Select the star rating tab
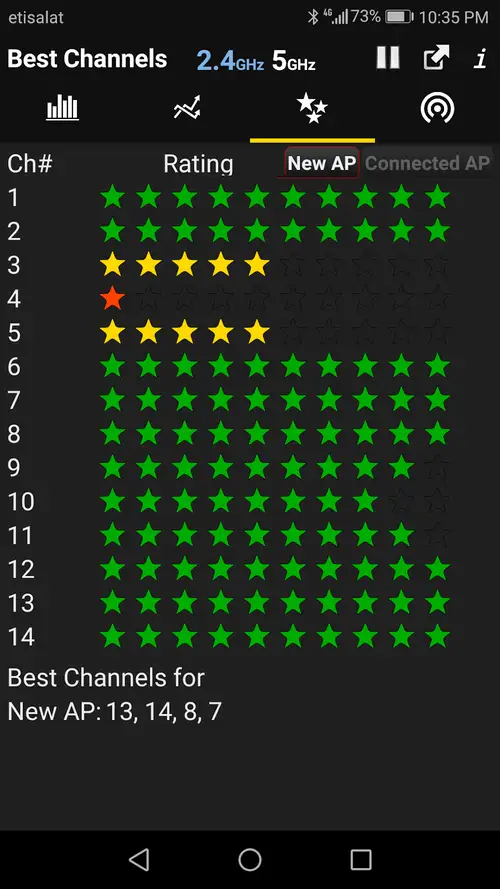The width and height of the screenshot is (500, 889). [312, 108]
